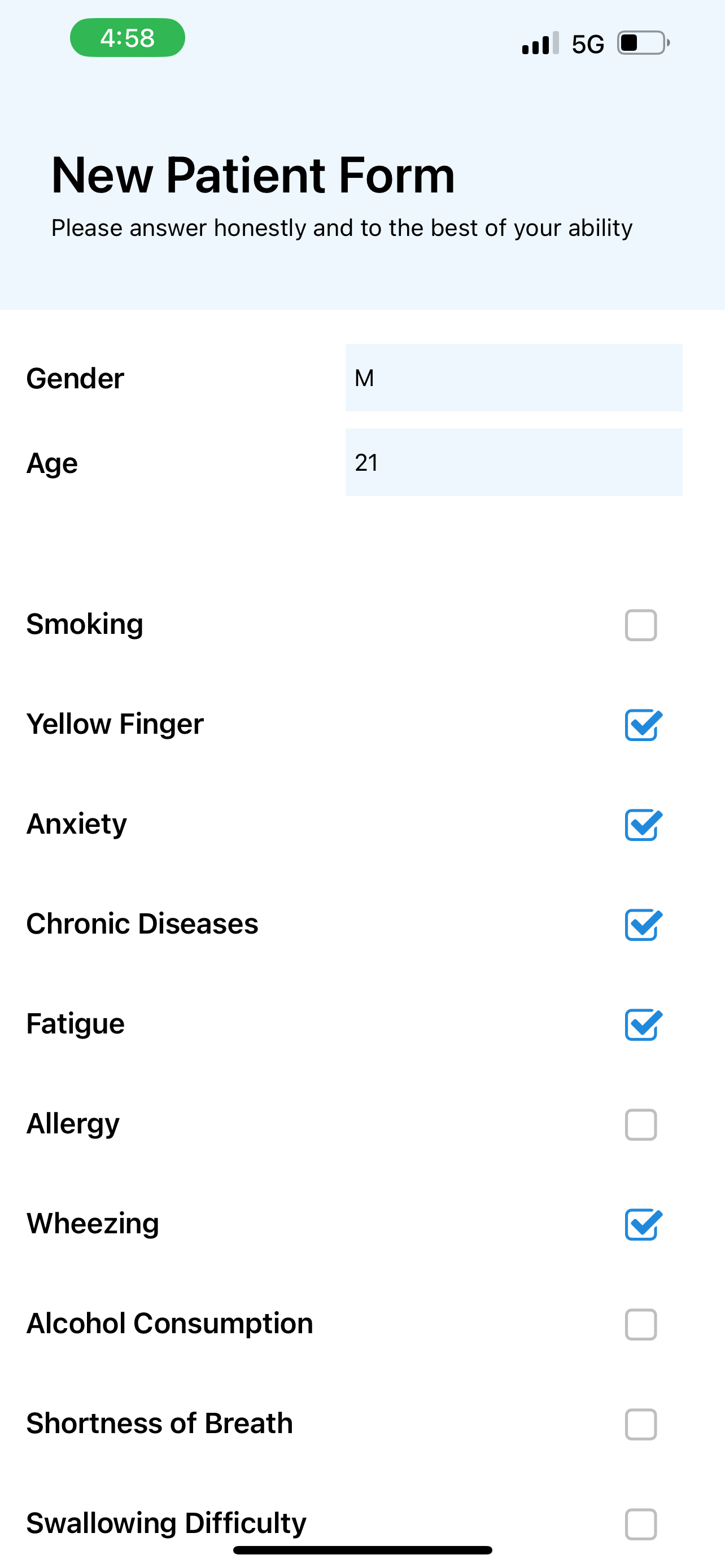Untick the Fatigue checkbox
This screenshot has height=1568, width=725.
[x=643, y=1024]
